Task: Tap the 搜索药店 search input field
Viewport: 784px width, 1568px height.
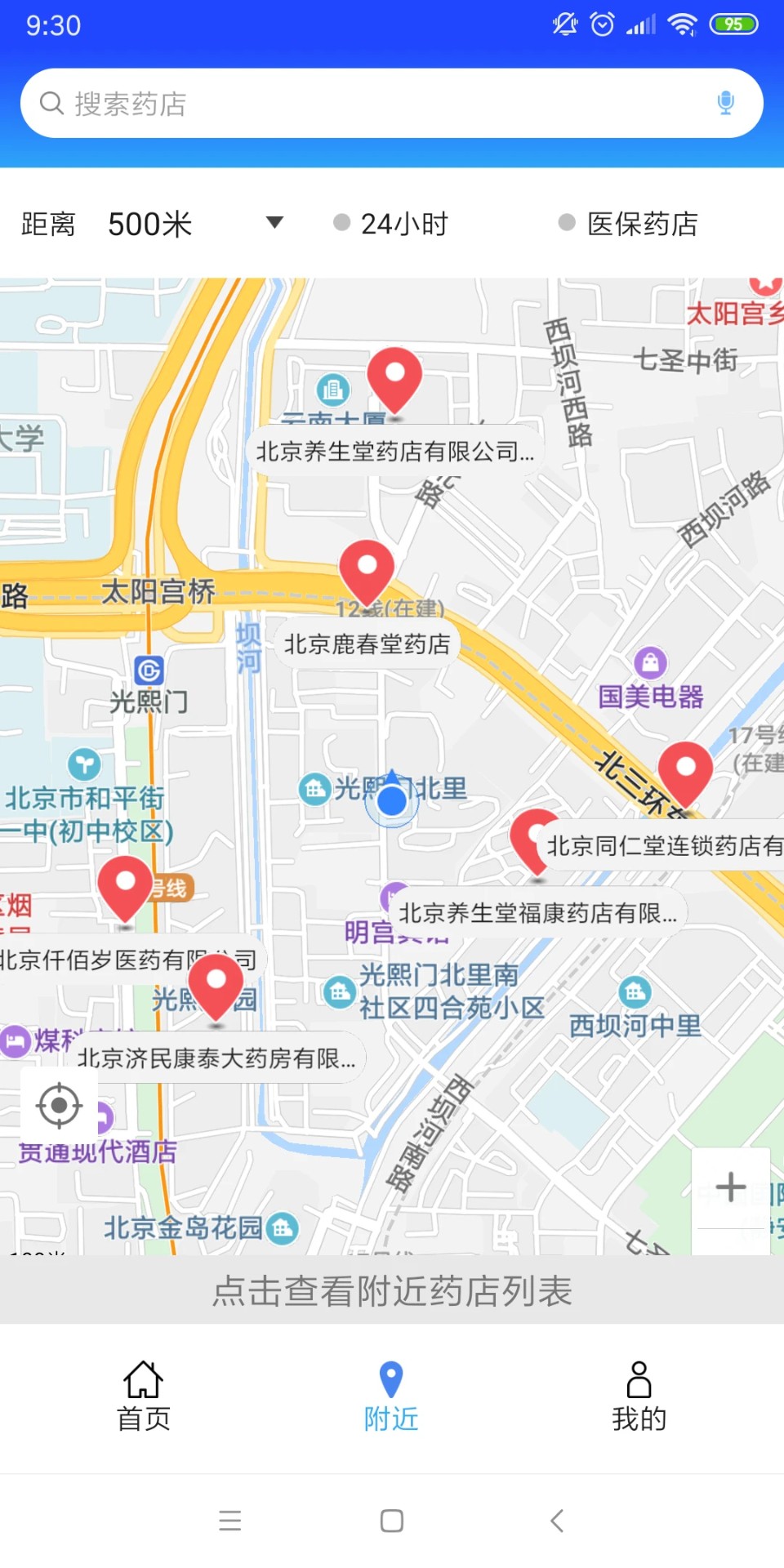Action: tap(327, 102)
